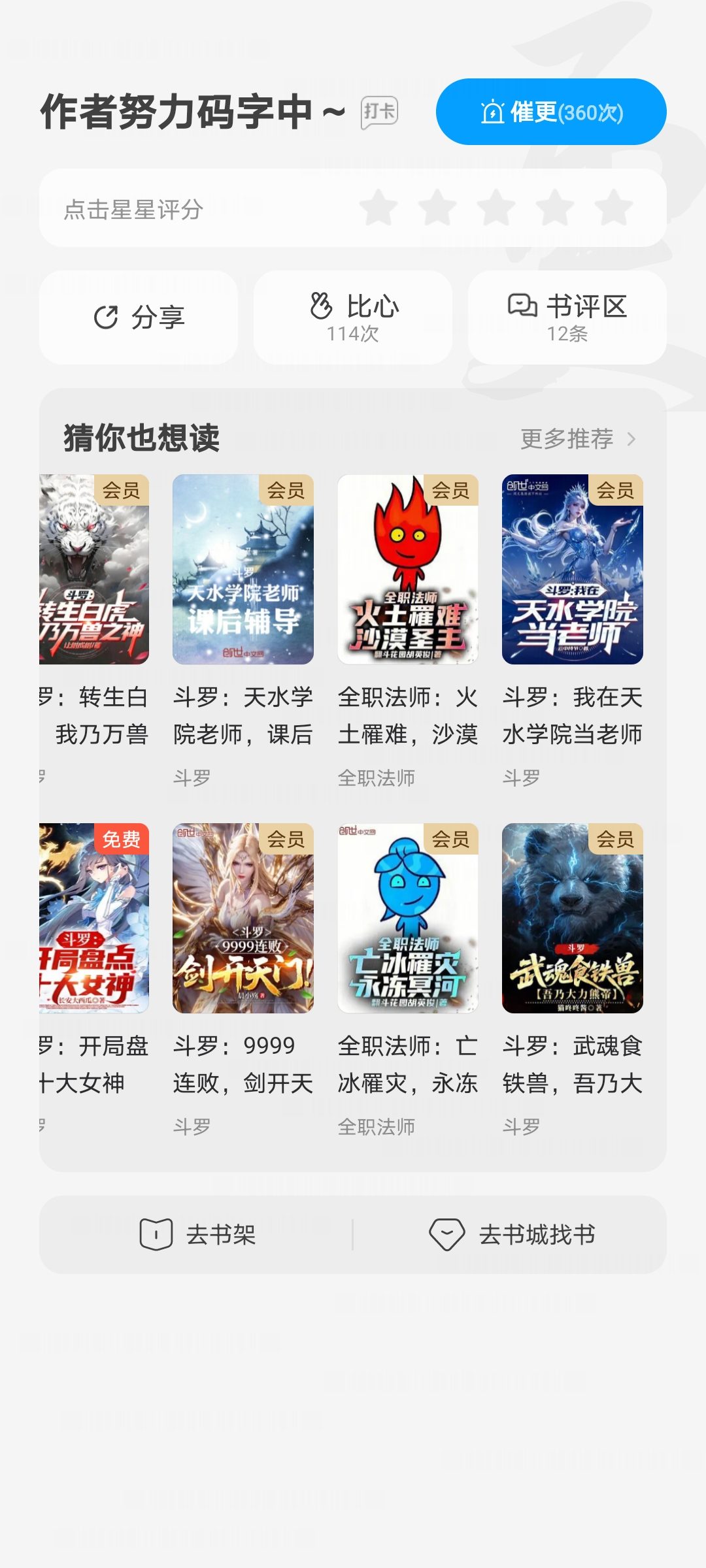Image resolution: width=706 pixels, height=1568 pixels.
Task: Open book 全职法师：亡冰罹灾，永冻冥河
Action: (408, 919)
